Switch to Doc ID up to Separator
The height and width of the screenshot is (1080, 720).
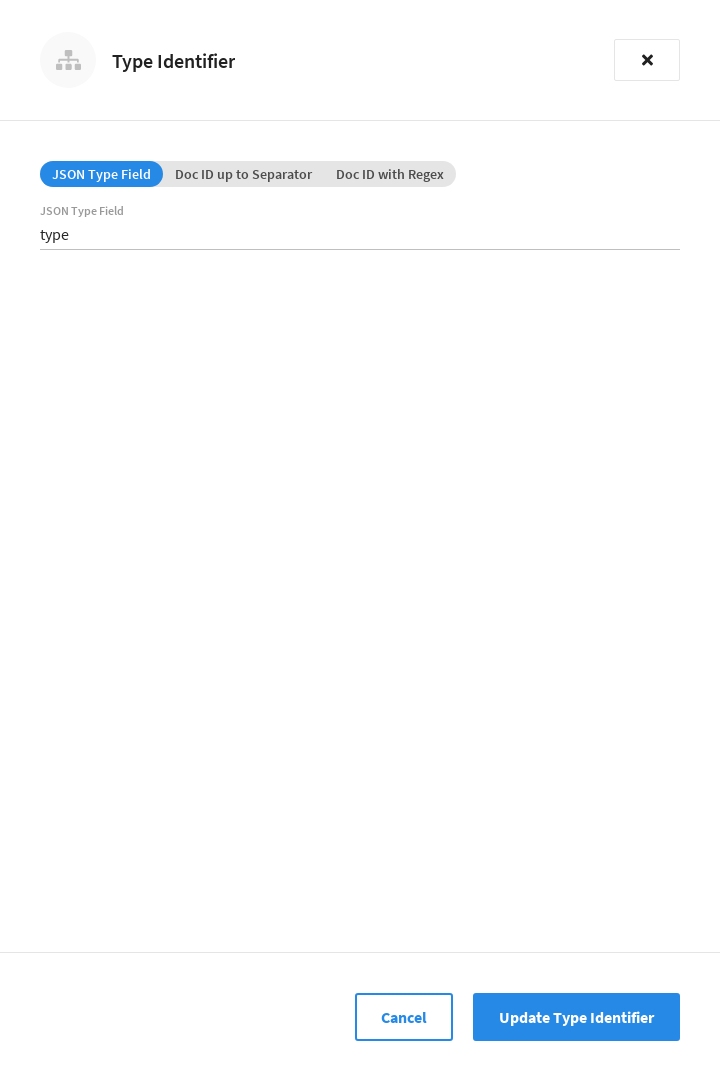coord(243,174)
